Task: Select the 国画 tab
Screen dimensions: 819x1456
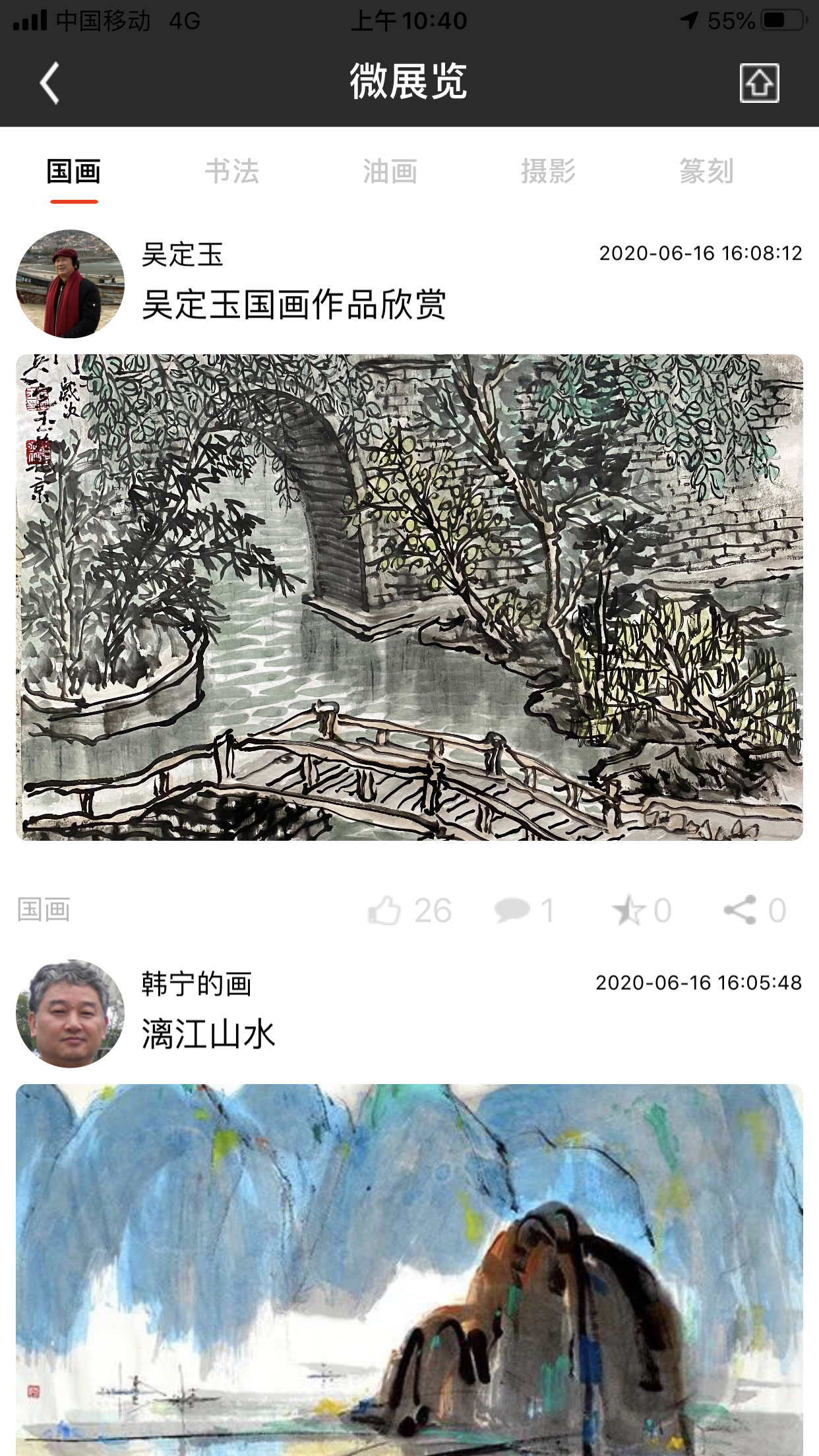Action: [x=74, y=172]
